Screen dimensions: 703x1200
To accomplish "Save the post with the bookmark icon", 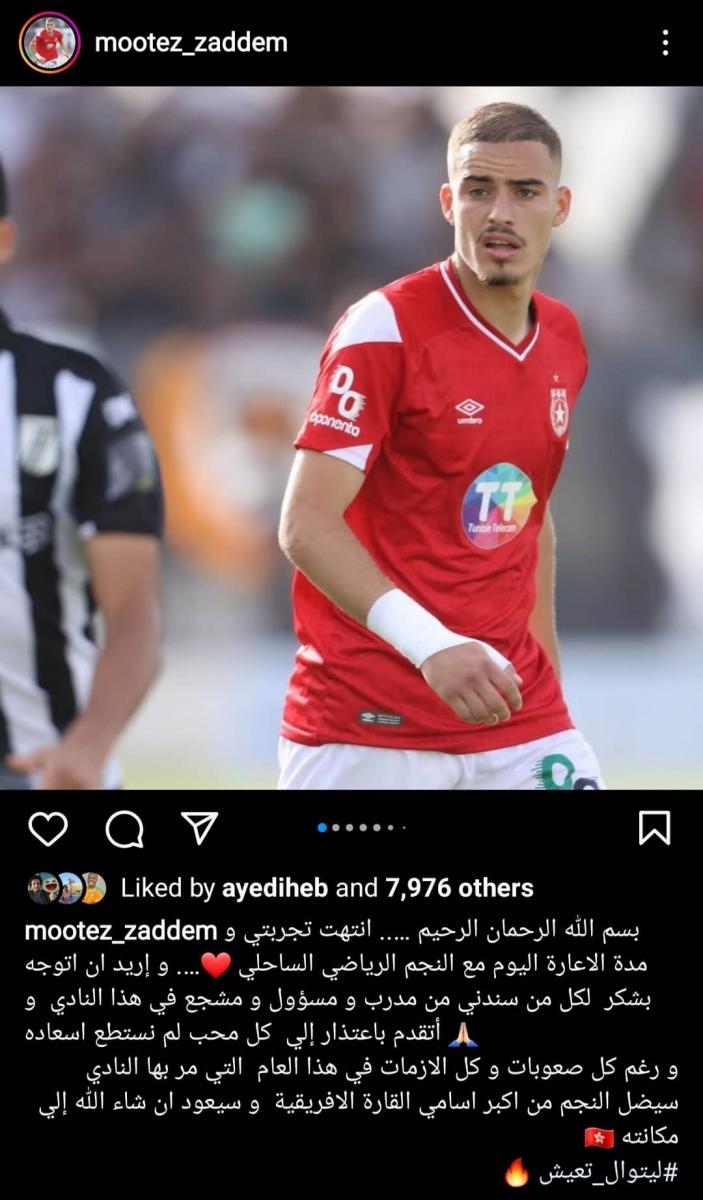I will (654, 828).
